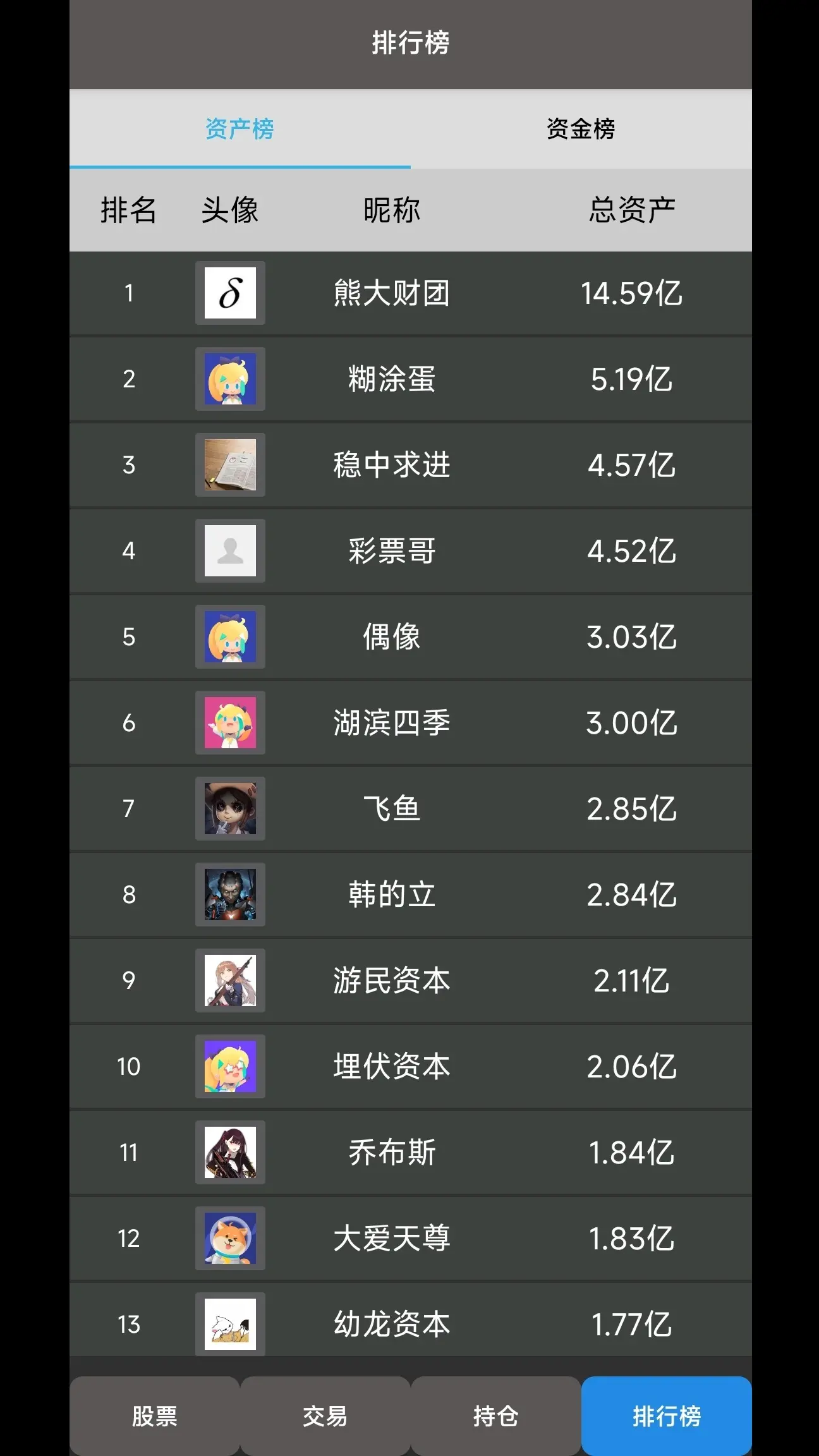This screenshot has height=1456, width=819.
Task: View the player 偶像
Action: click(391, 637)
